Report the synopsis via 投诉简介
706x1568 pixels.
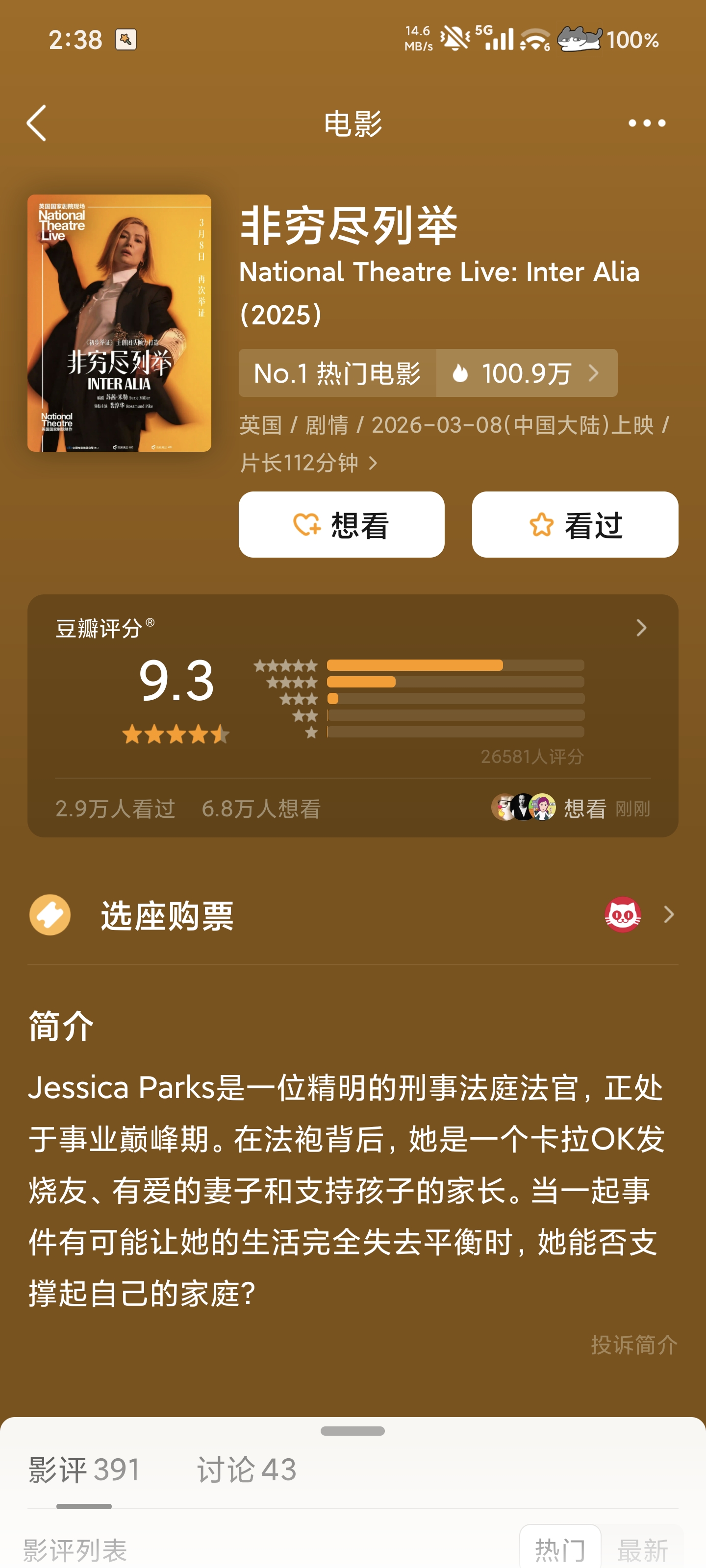tap(633, 1345)
